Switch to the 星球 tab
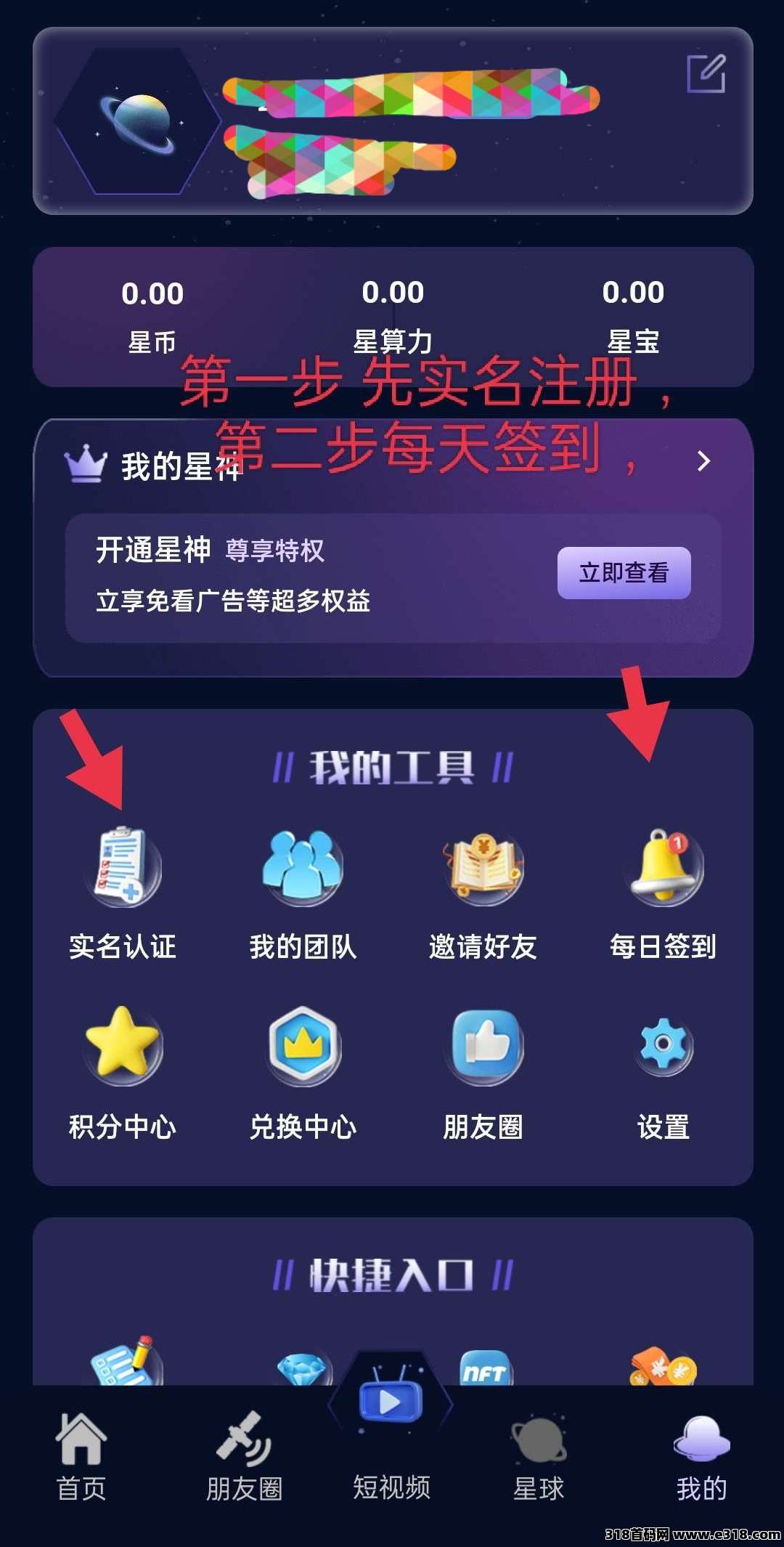Screen dimensions: 784x1547 [539, 1458]
